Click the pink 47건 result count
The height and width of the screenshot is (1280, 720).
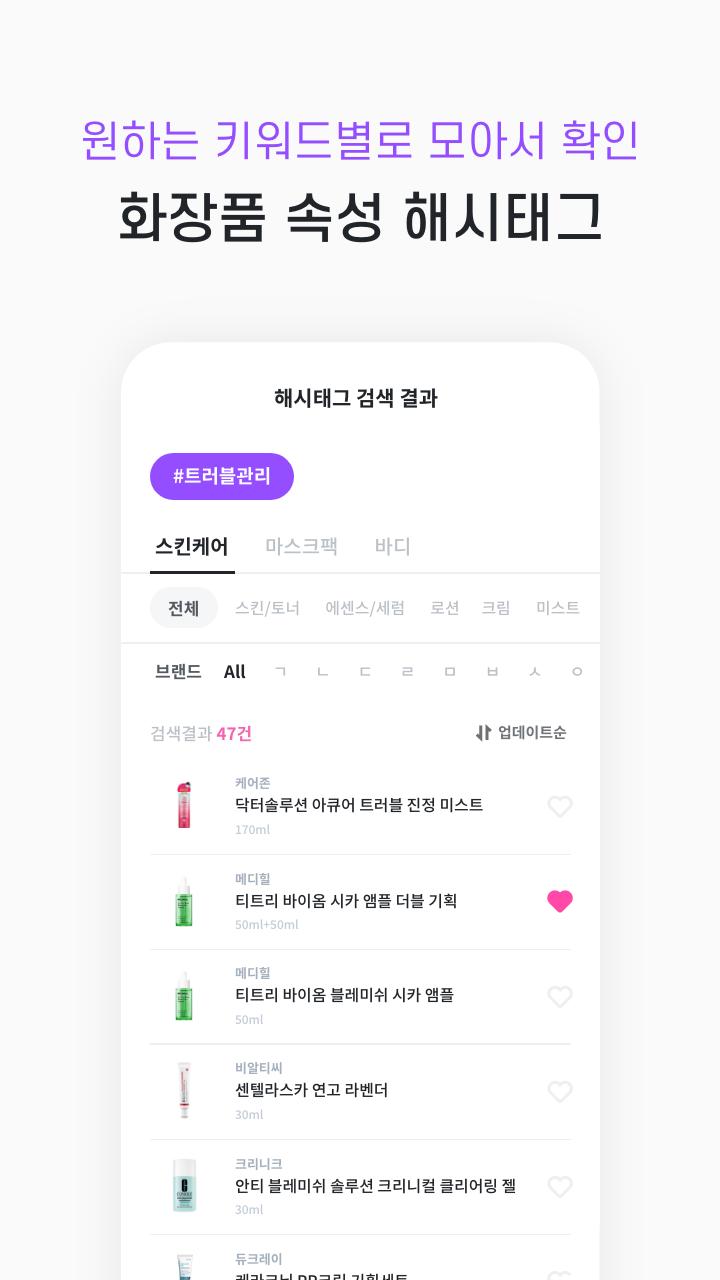[232, 733]
